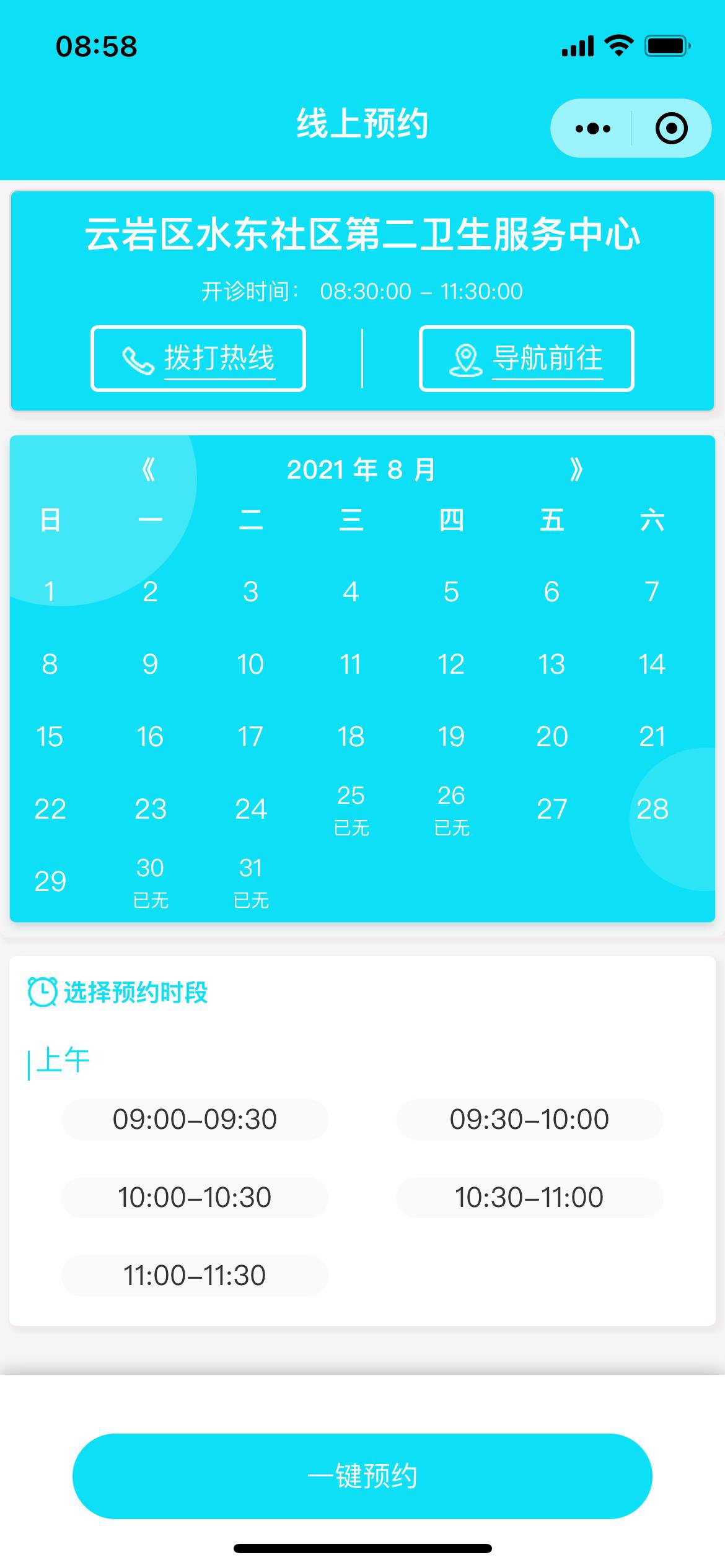Select August 27 in the calendar
Screen dimensions: 725x1568
click(551, 809)
